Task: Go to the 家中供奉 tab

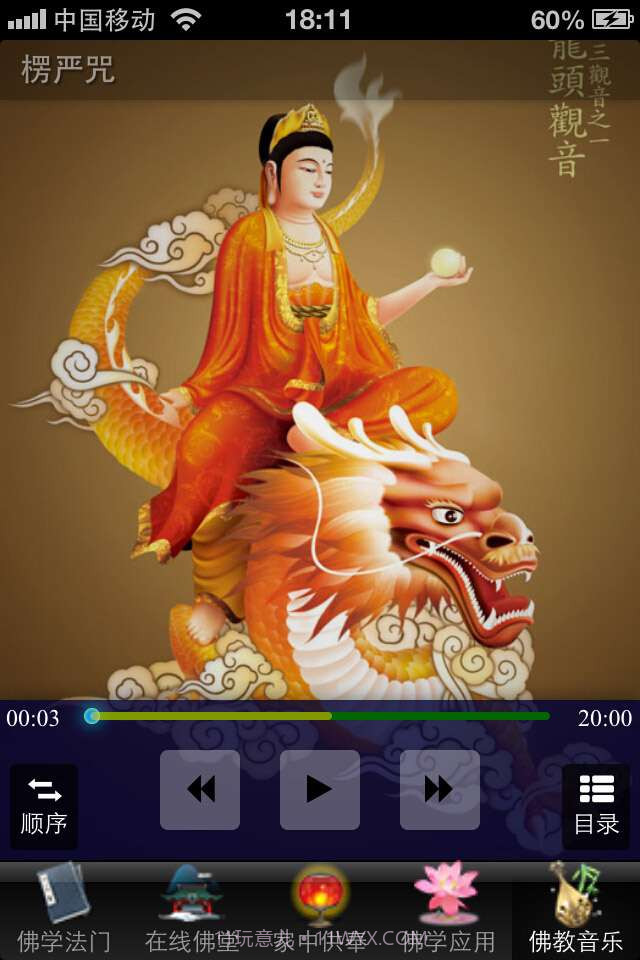Action: click(320, 910)
